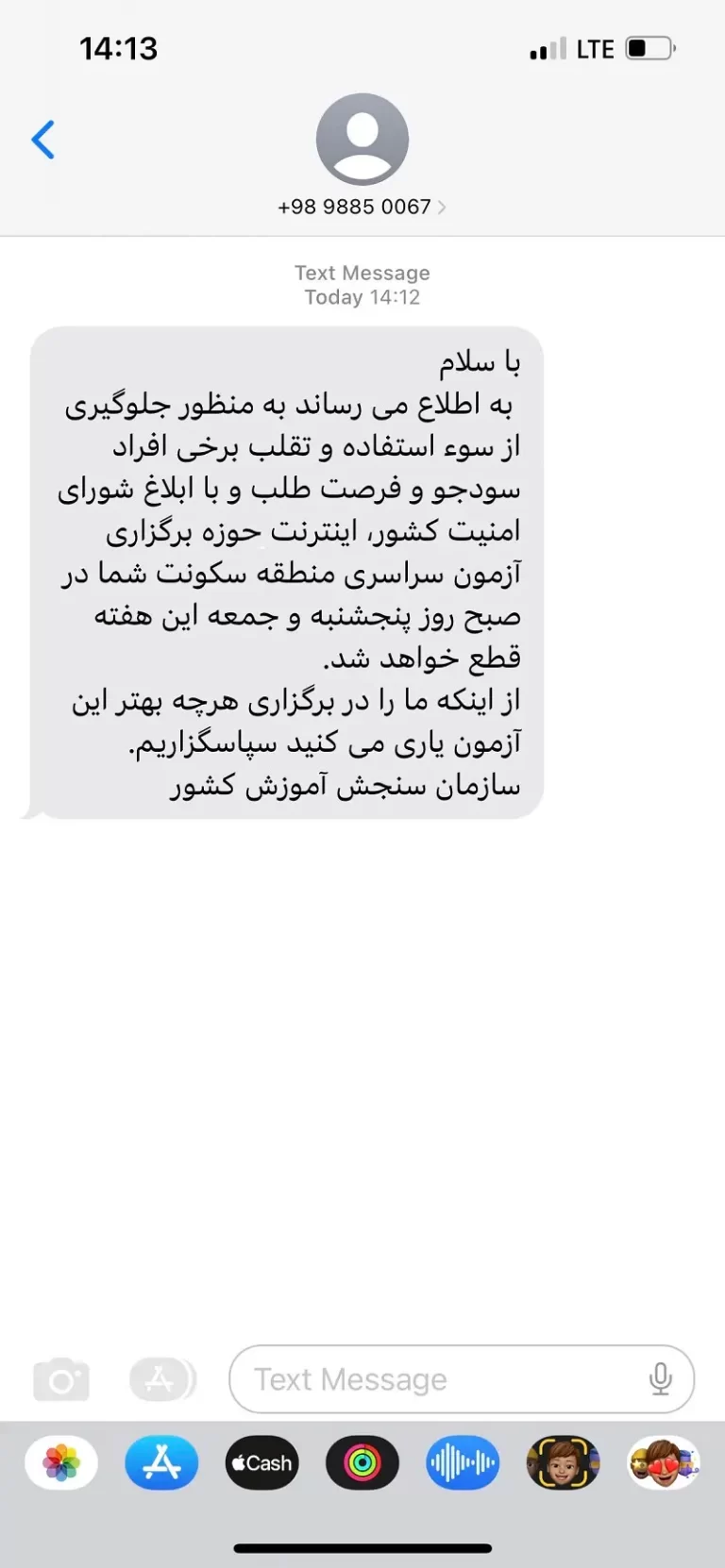Screen dimensions: 725x1568
Task: Open Apple Cash in the app strip
Action: tap(262, 1463)
